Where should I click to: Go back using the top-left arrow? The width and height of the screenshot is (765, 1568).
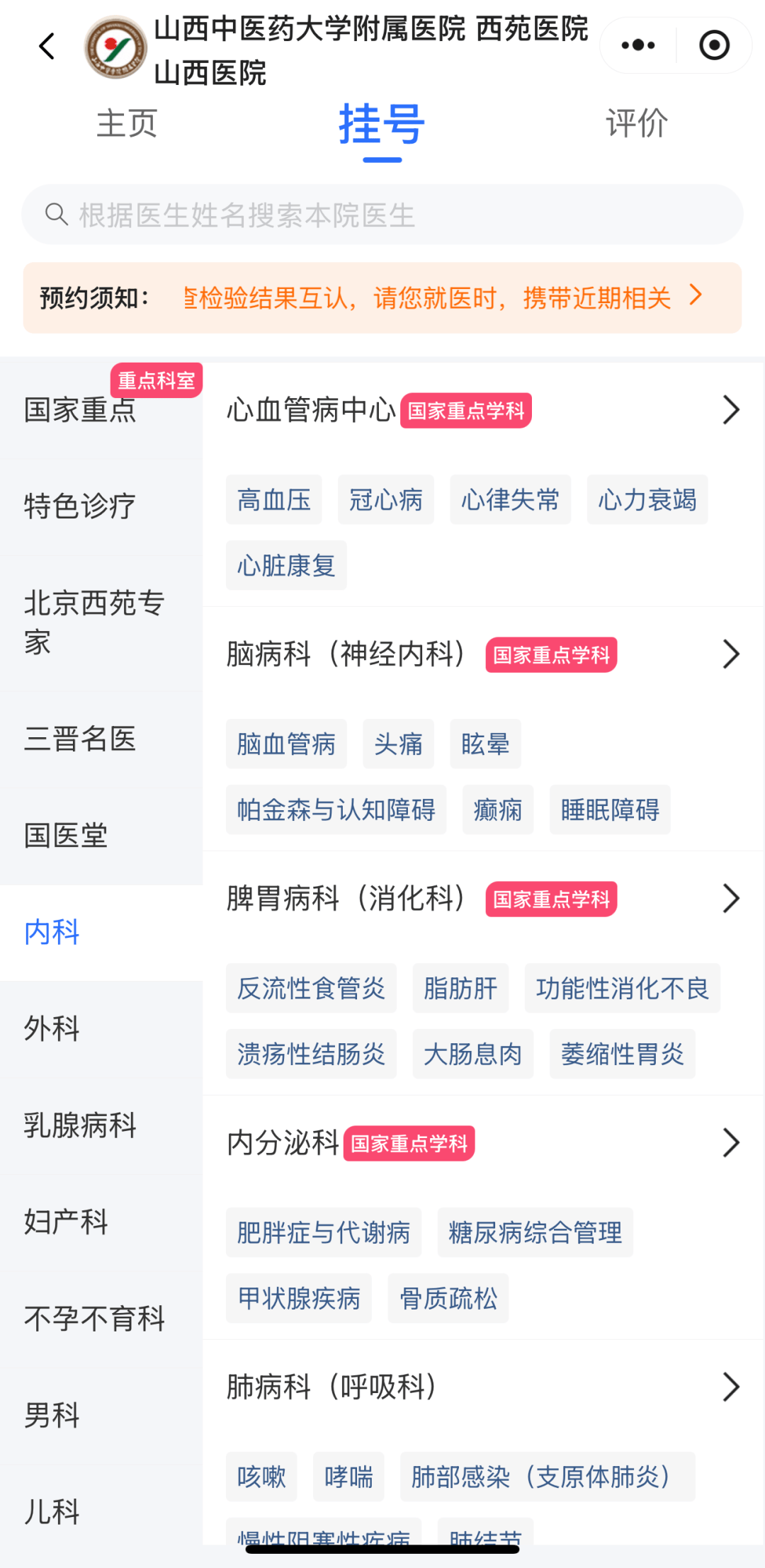point(47,47)
